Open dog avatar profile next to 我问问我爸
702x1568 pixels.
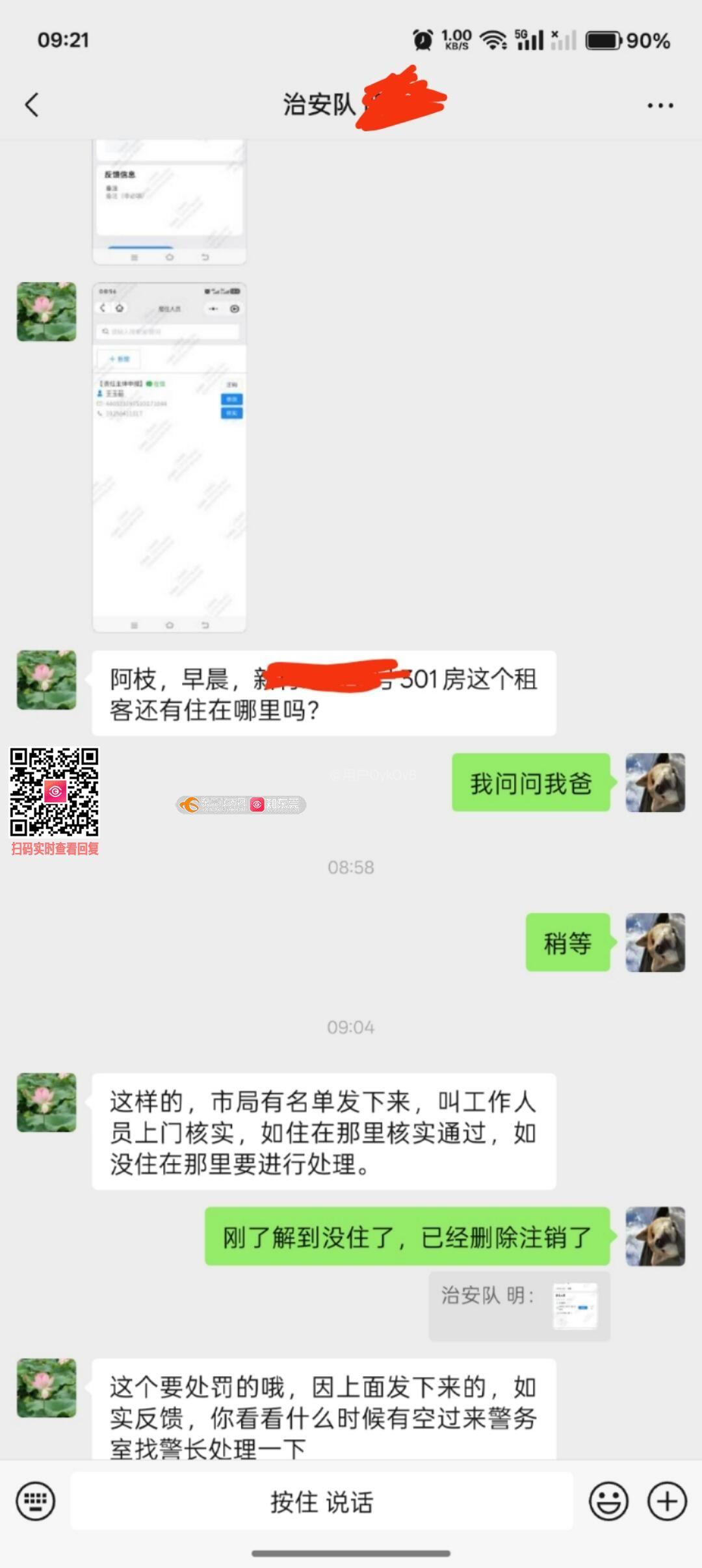pyautogui.click(x=655, y=782)
